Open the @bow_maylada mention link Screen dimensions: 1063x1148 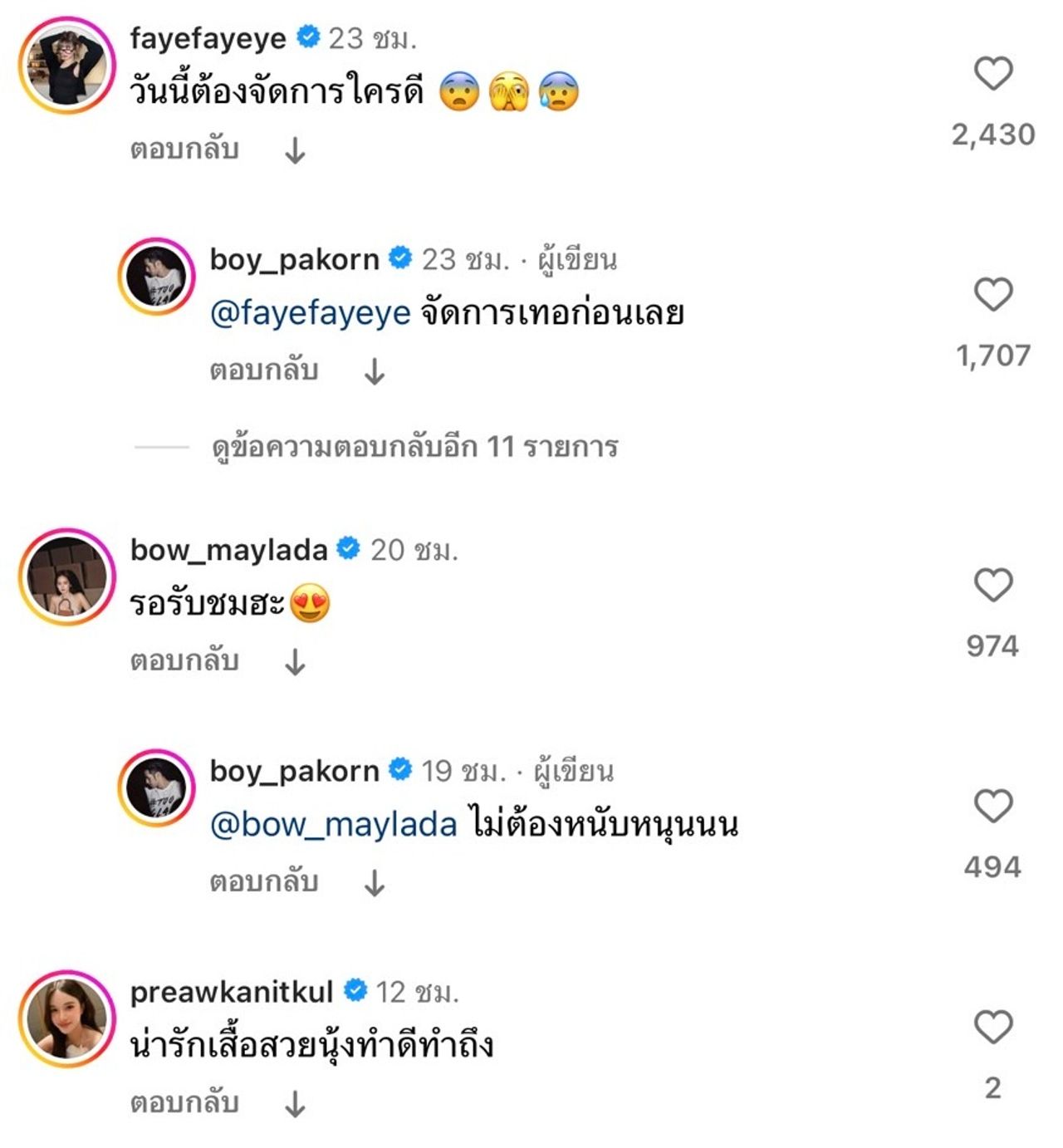pos(333,825)
